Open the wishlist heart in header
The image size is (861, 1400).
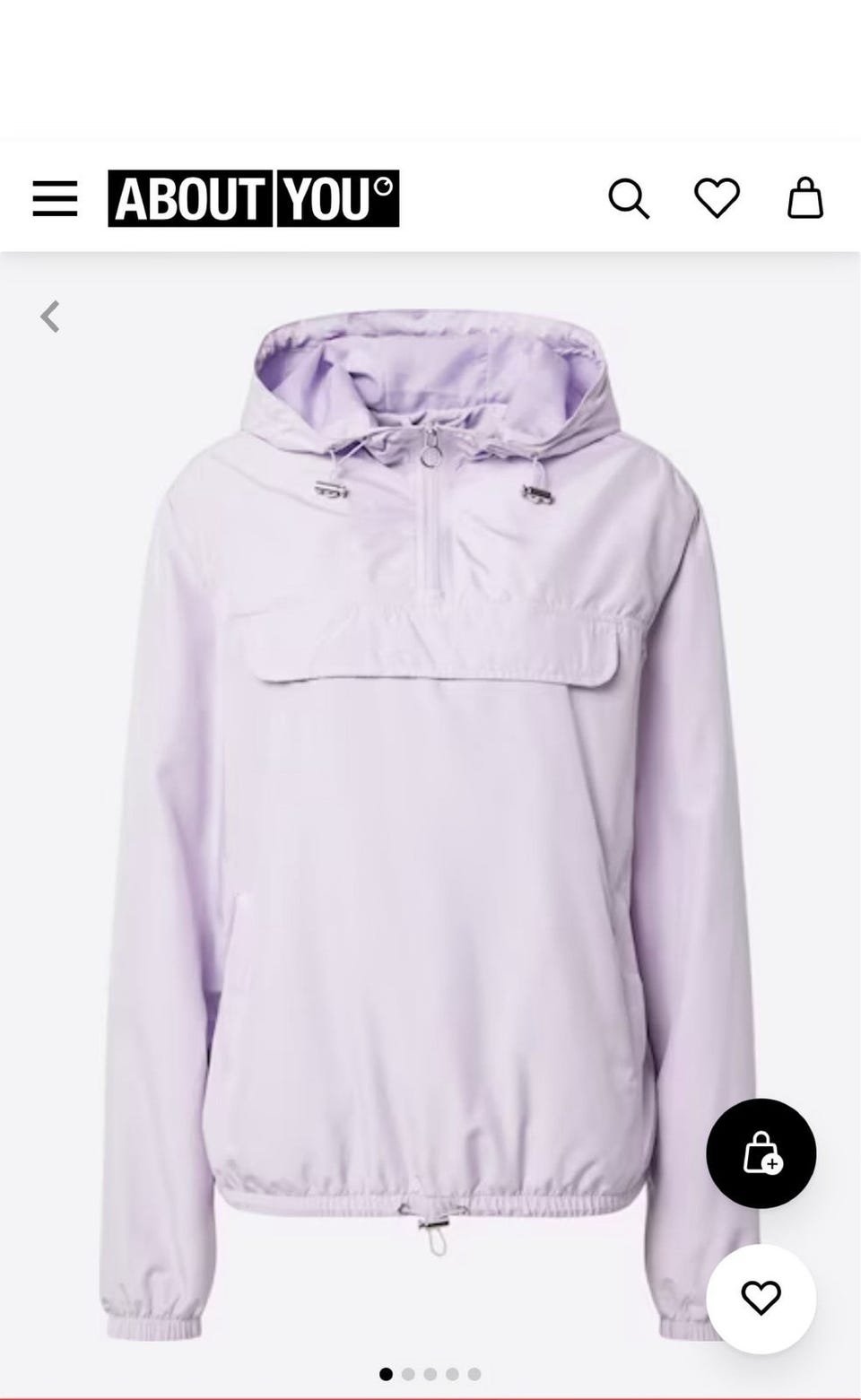point(717,197)
